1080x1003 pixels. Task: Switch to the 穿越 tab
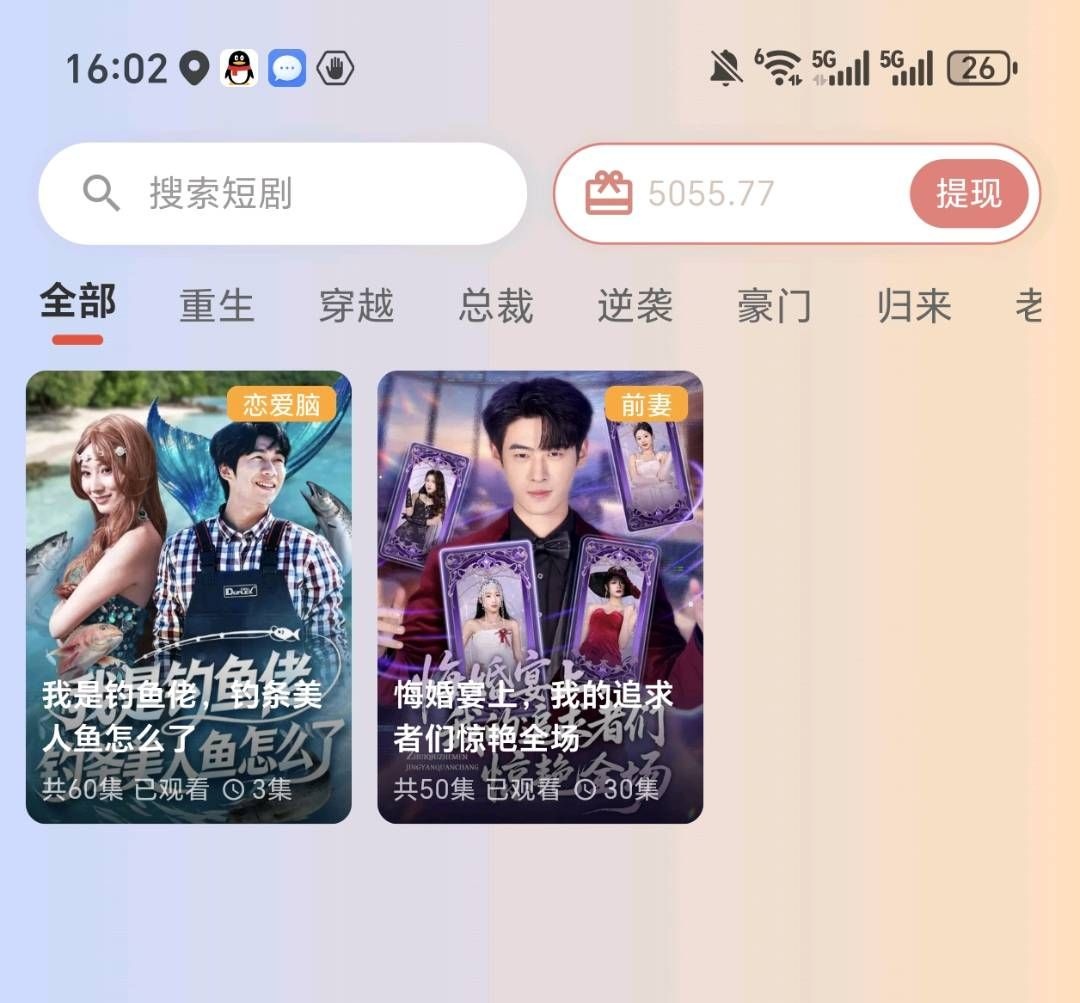click(x=357, y=306)
